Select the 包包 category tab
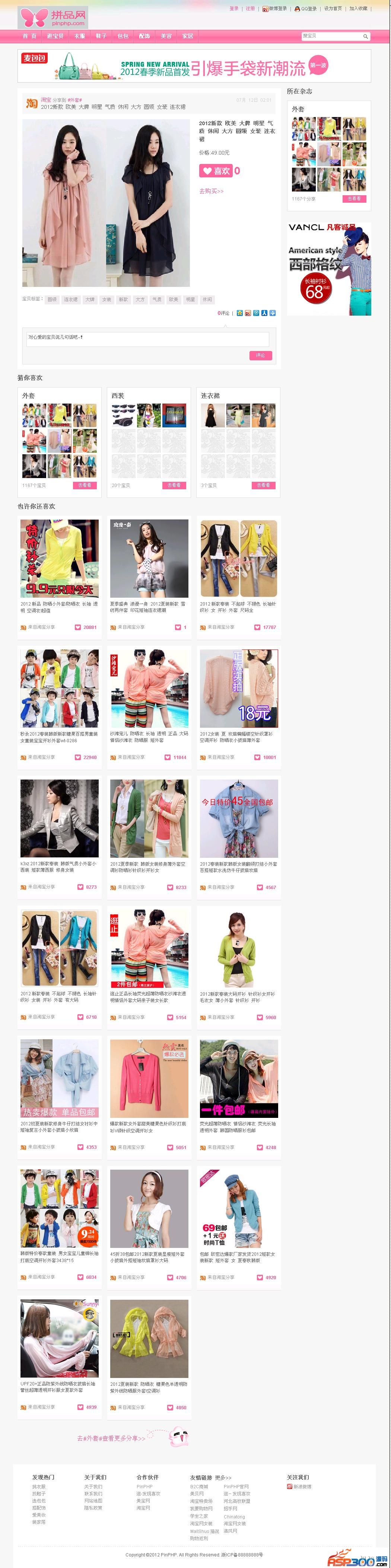 point(123,36)
